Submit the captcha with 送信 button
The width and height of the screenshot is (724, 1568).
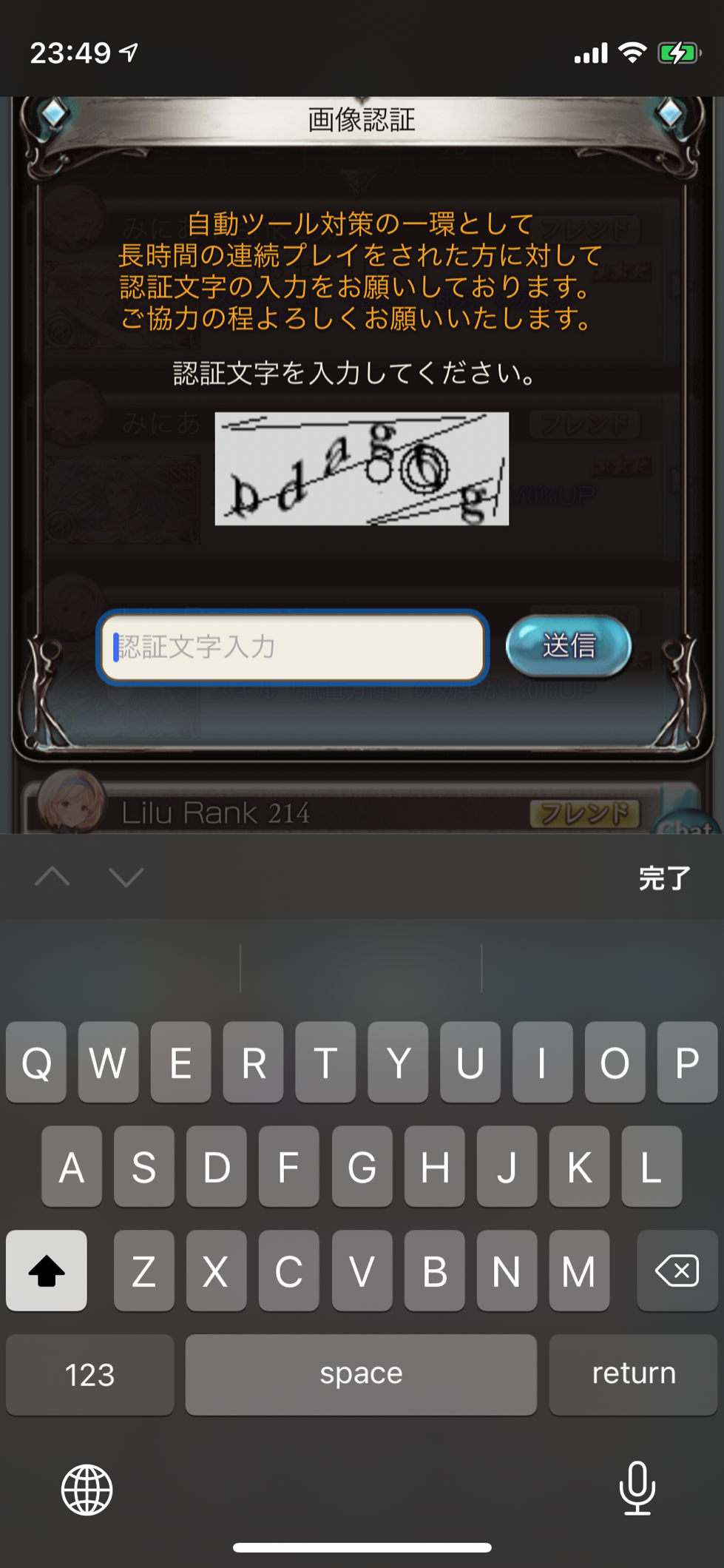click(568, 645)
